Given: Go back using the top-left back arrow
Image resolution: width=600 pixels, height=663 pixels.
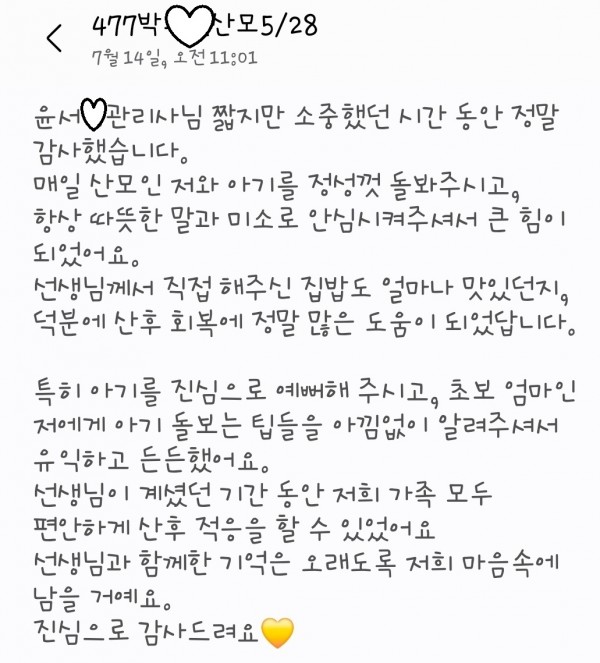Looking at the screenshot, I should 53,39.
